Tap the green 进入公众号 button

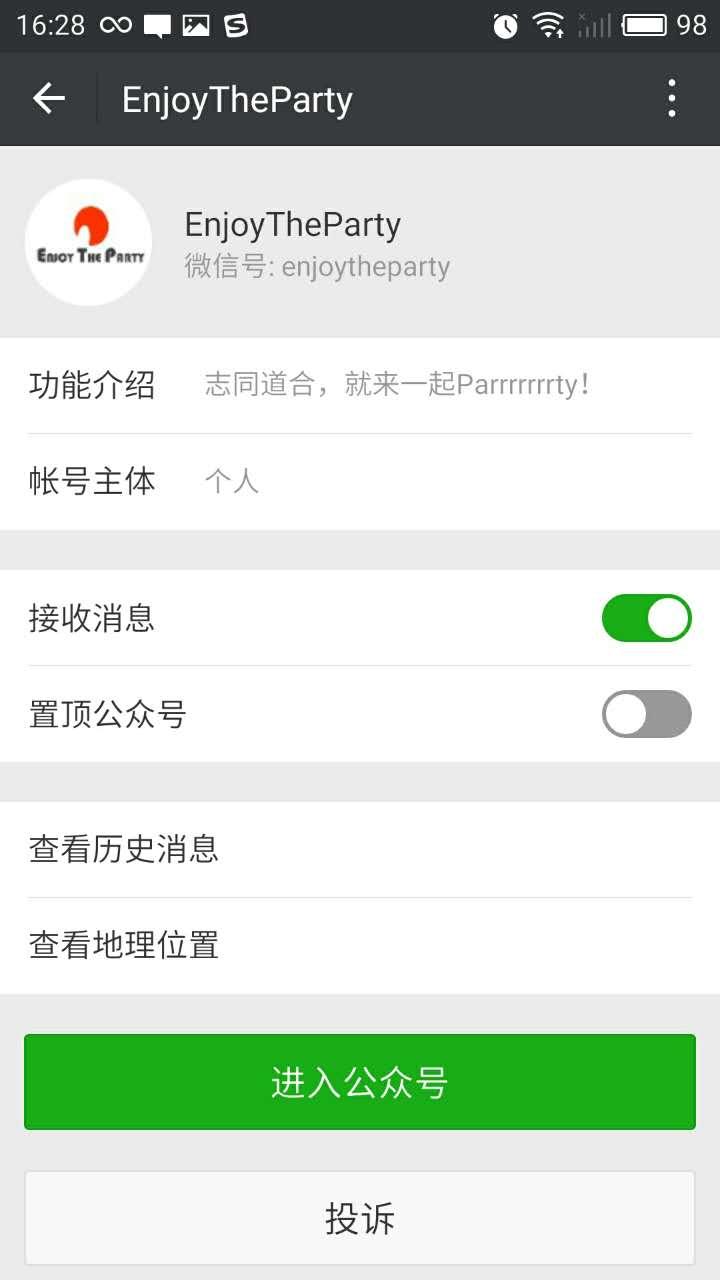point(360,1082)
